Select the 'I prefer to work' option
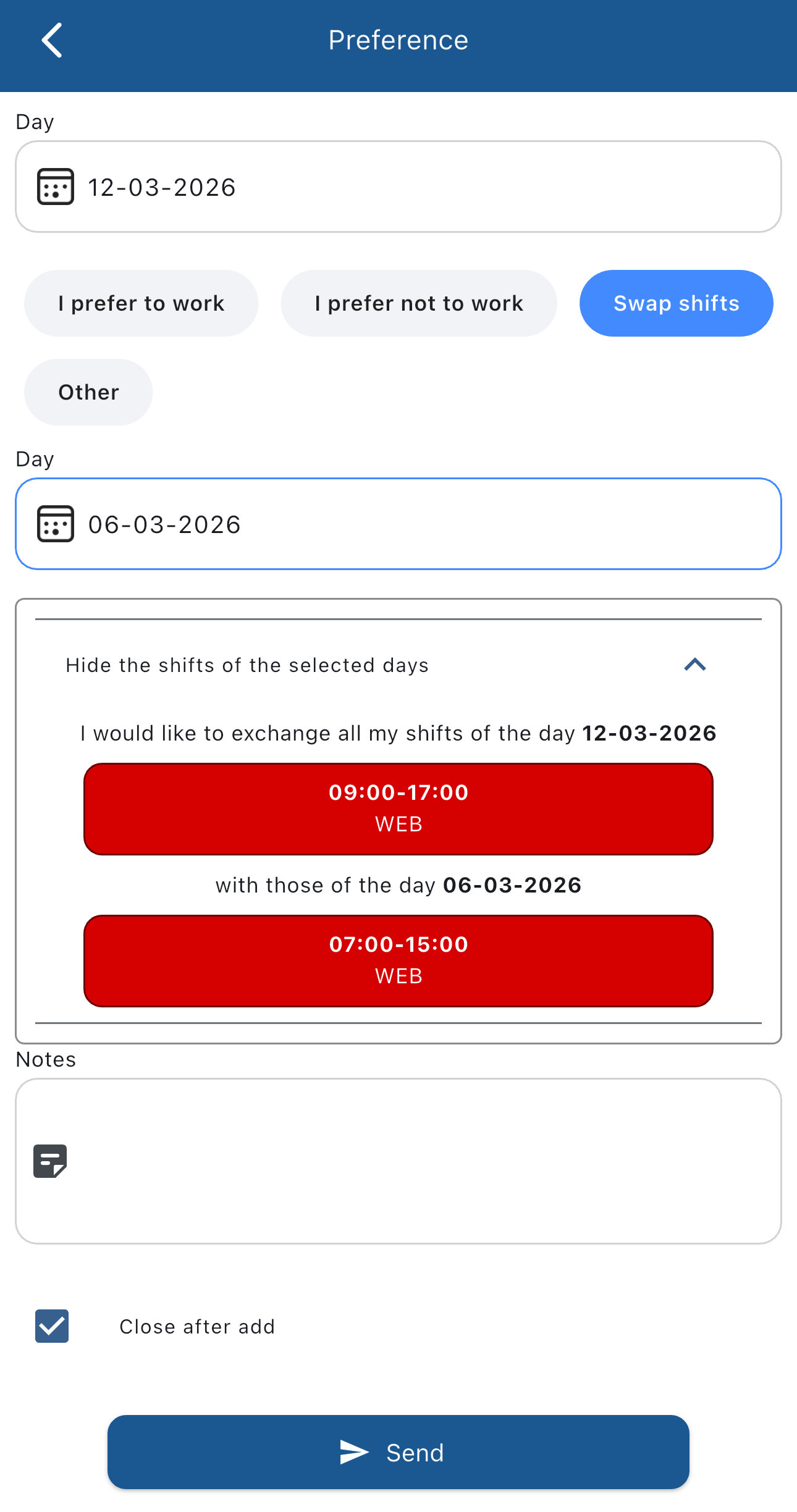The width and height of the screenshot is (797, 1512). (141, 303)
